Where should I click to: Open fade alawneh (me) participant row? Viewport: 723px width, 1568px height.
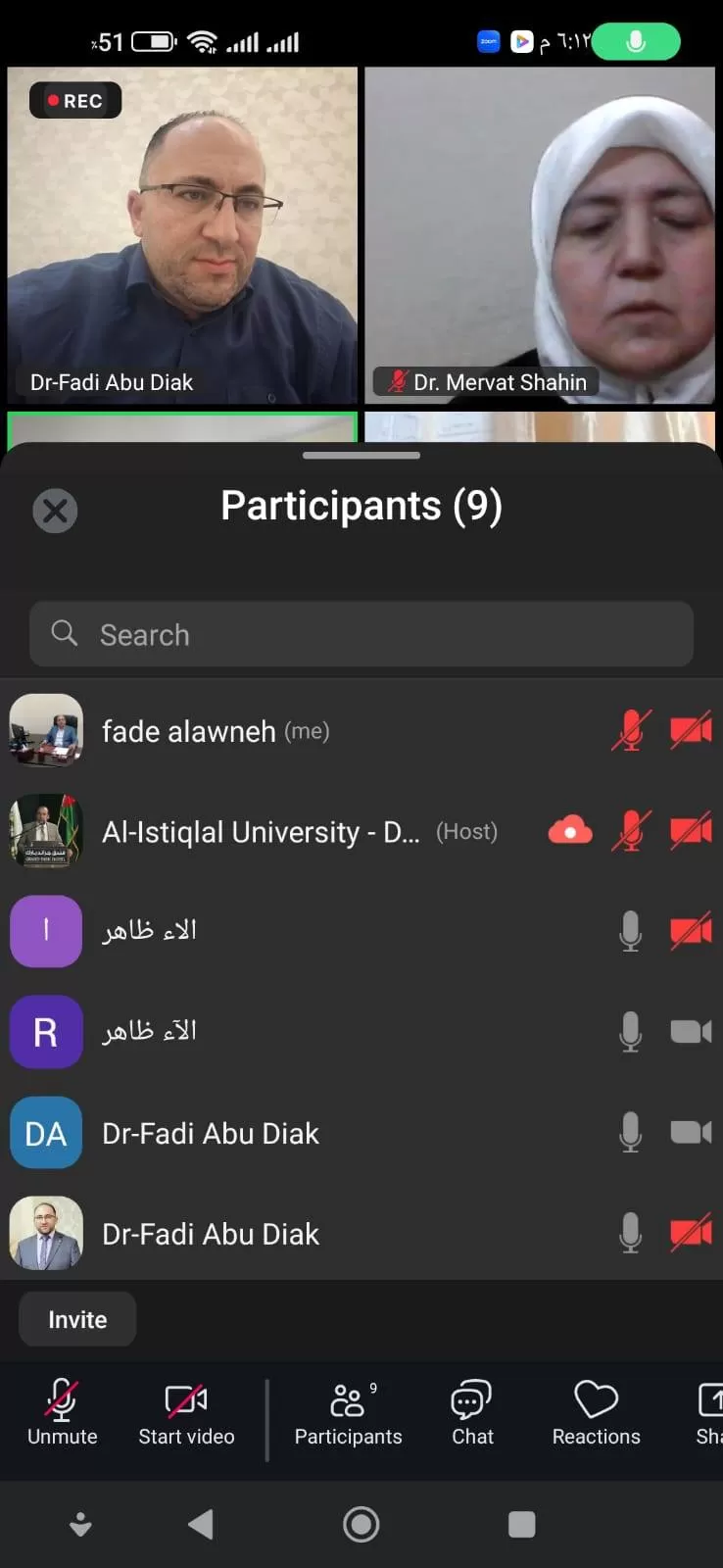click(216, 731)
